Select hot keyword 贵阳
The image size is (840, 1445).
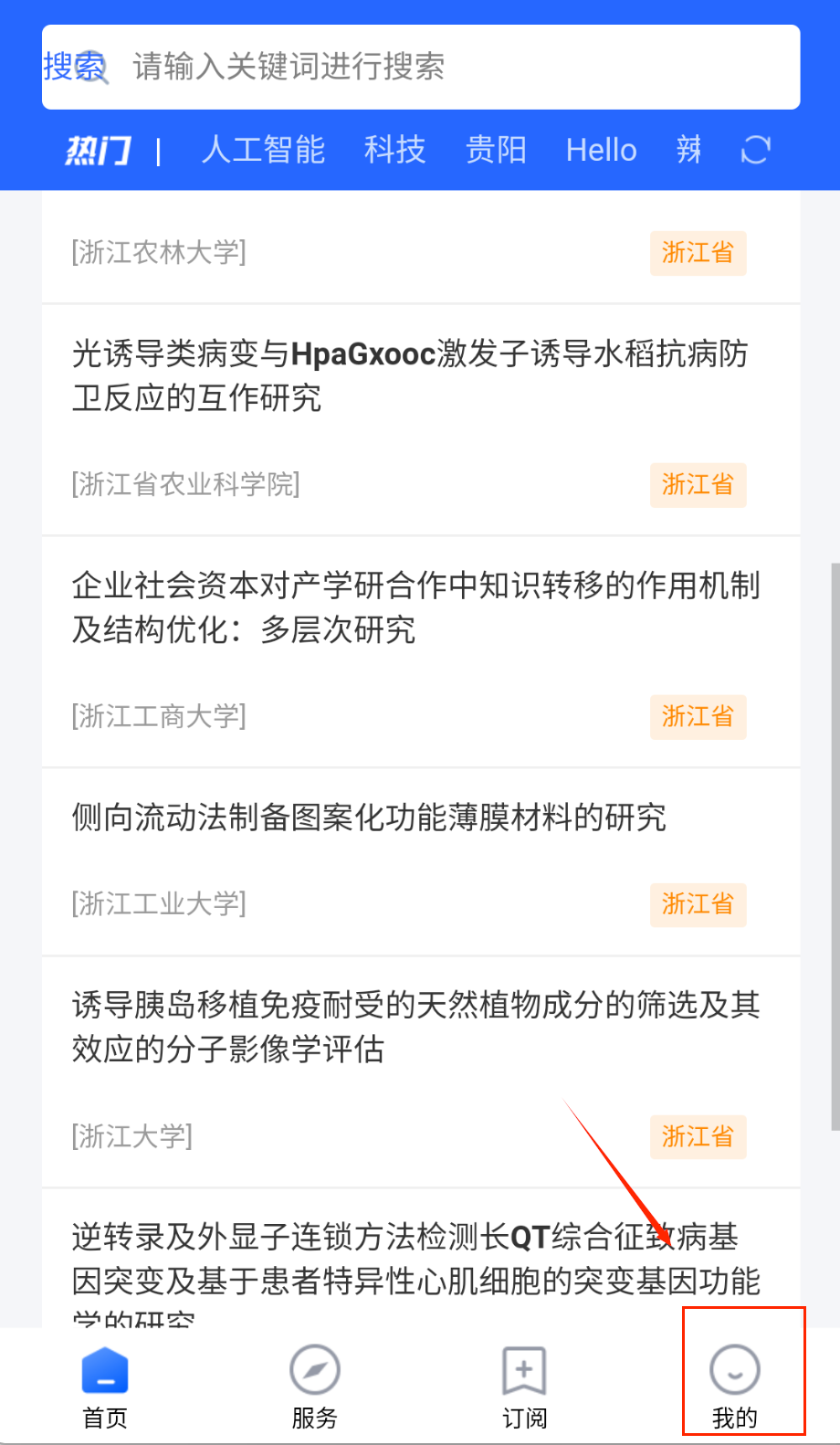[x=496, y=149]
